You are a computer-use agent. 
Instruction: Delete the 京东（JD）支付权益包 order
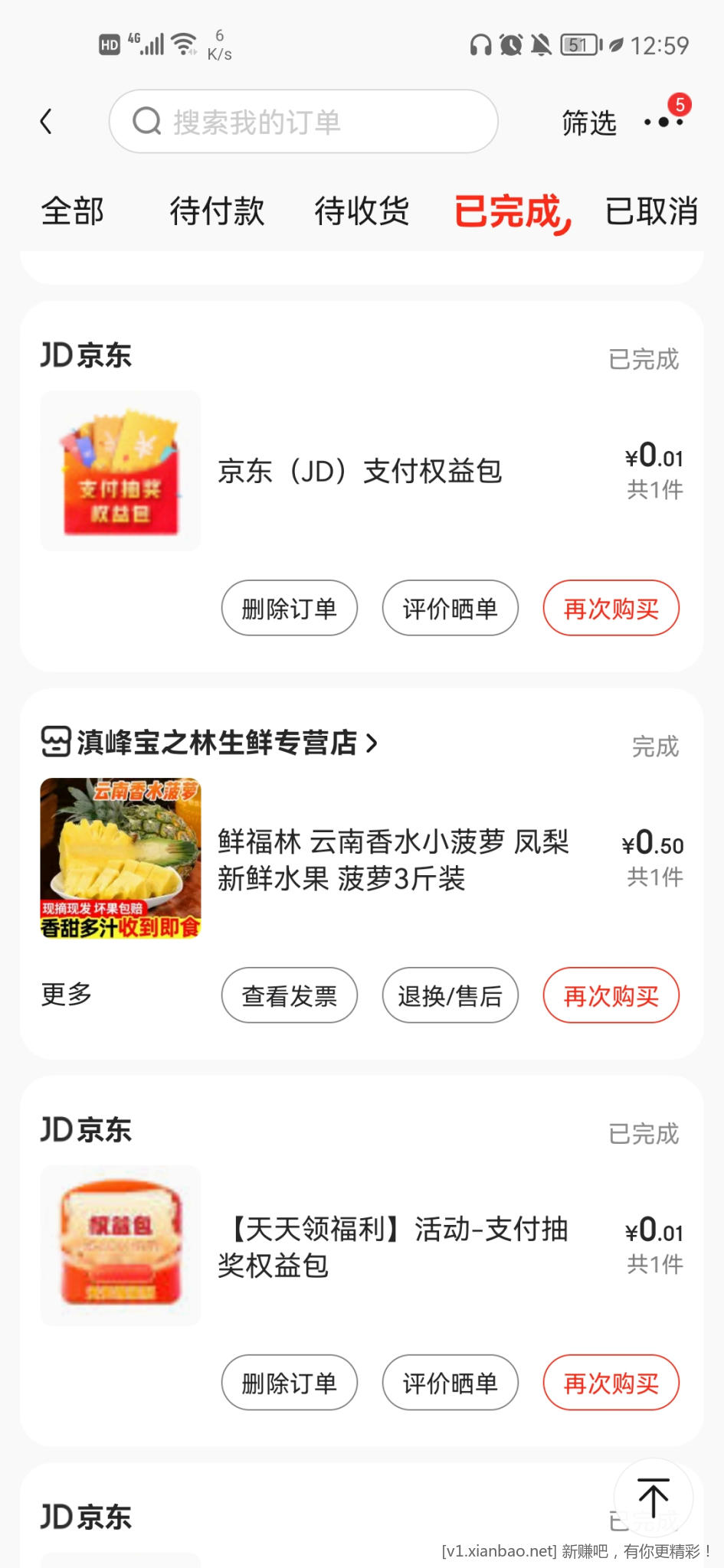point(290,609)
